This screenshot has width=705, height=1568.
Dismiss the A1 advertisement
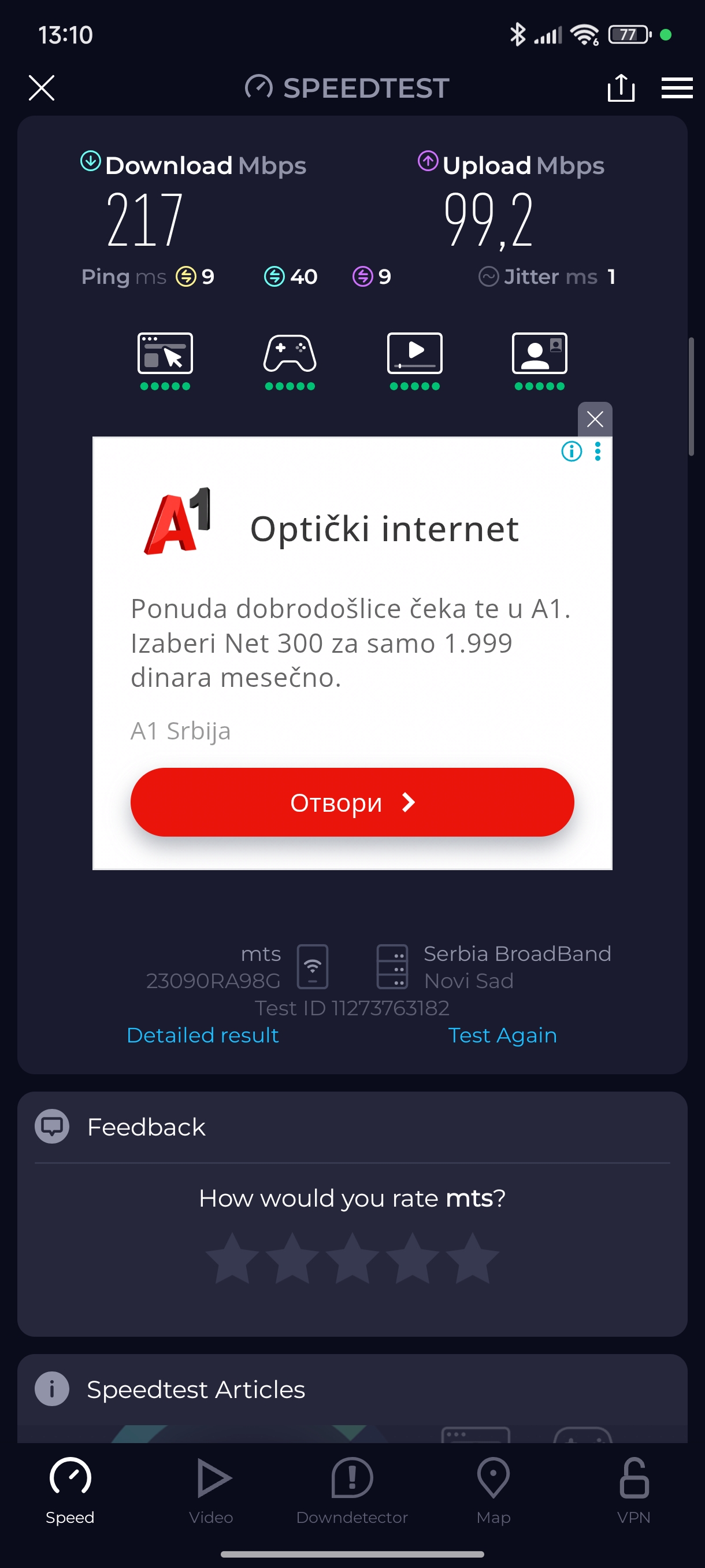pos(594,419)
